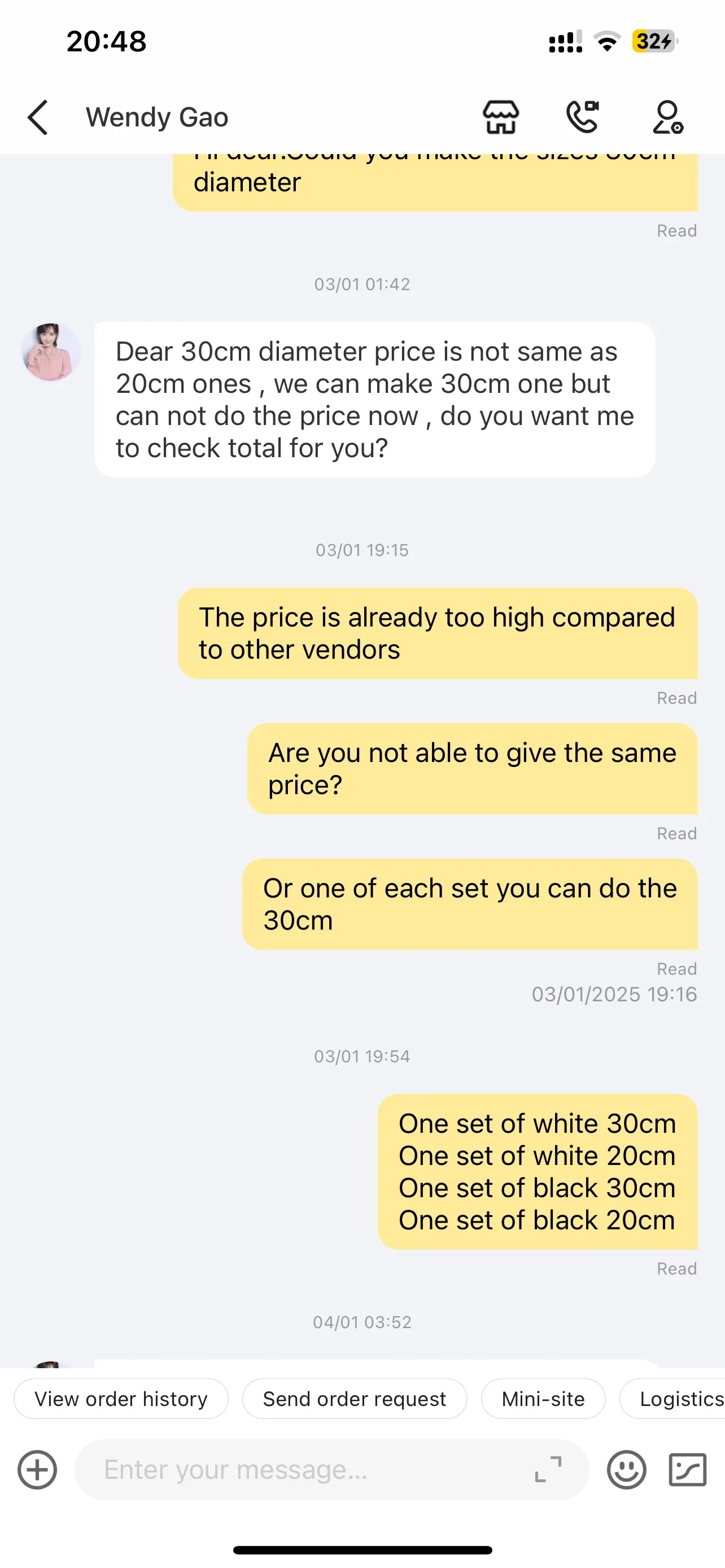
Task: Go back from Wendy Gao chat
Action: pos(38,117)
